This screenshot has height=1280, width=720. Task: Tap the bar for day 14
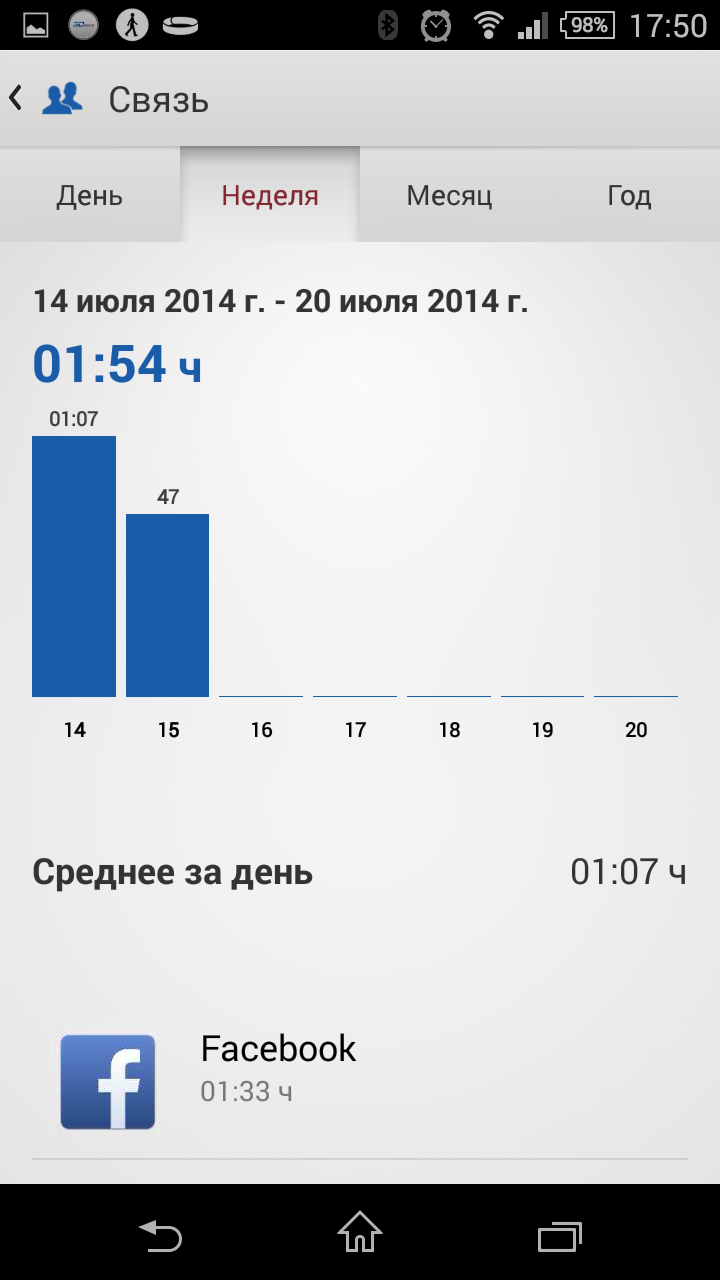pyautogui.click(x=74, y=566)
